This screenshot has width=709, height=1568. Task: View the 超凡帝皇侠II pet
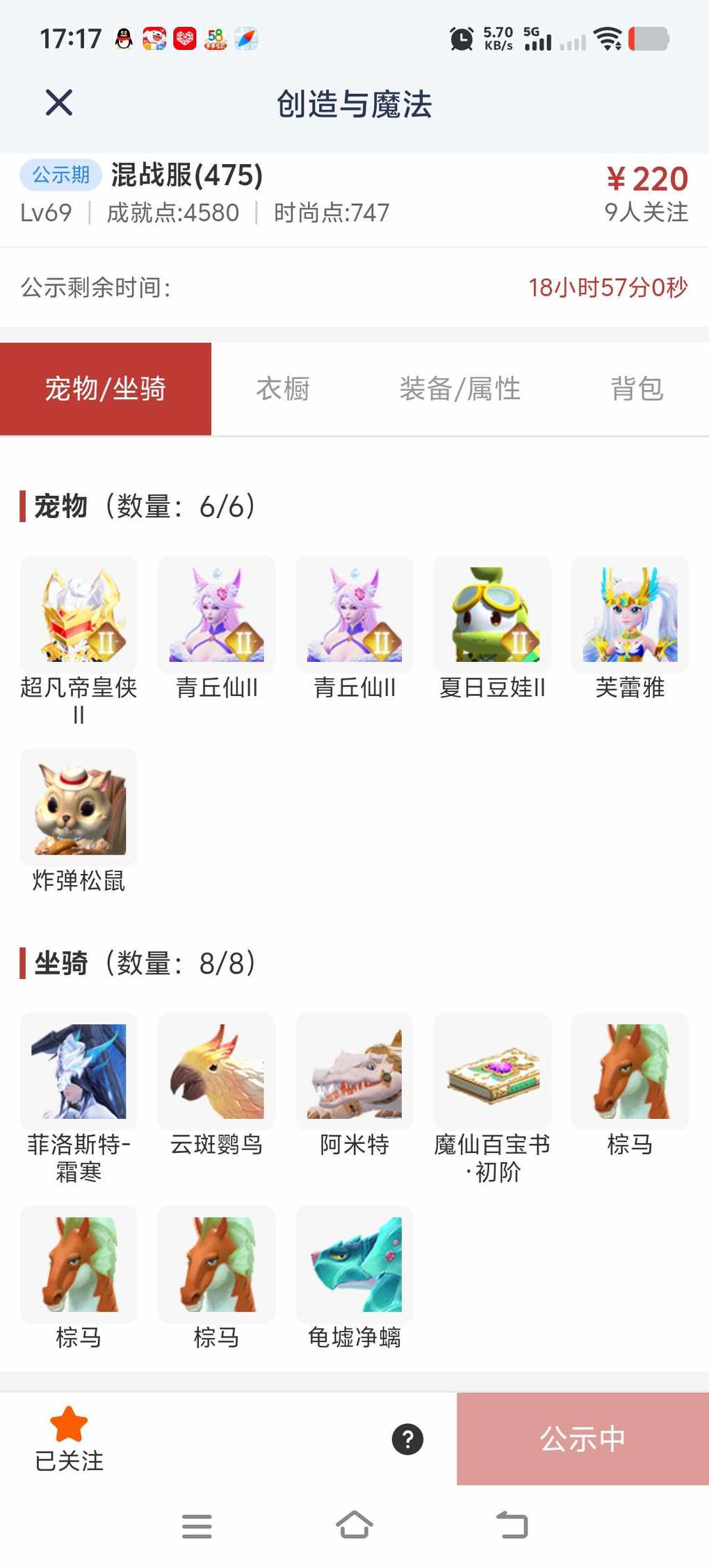point(79,615)
